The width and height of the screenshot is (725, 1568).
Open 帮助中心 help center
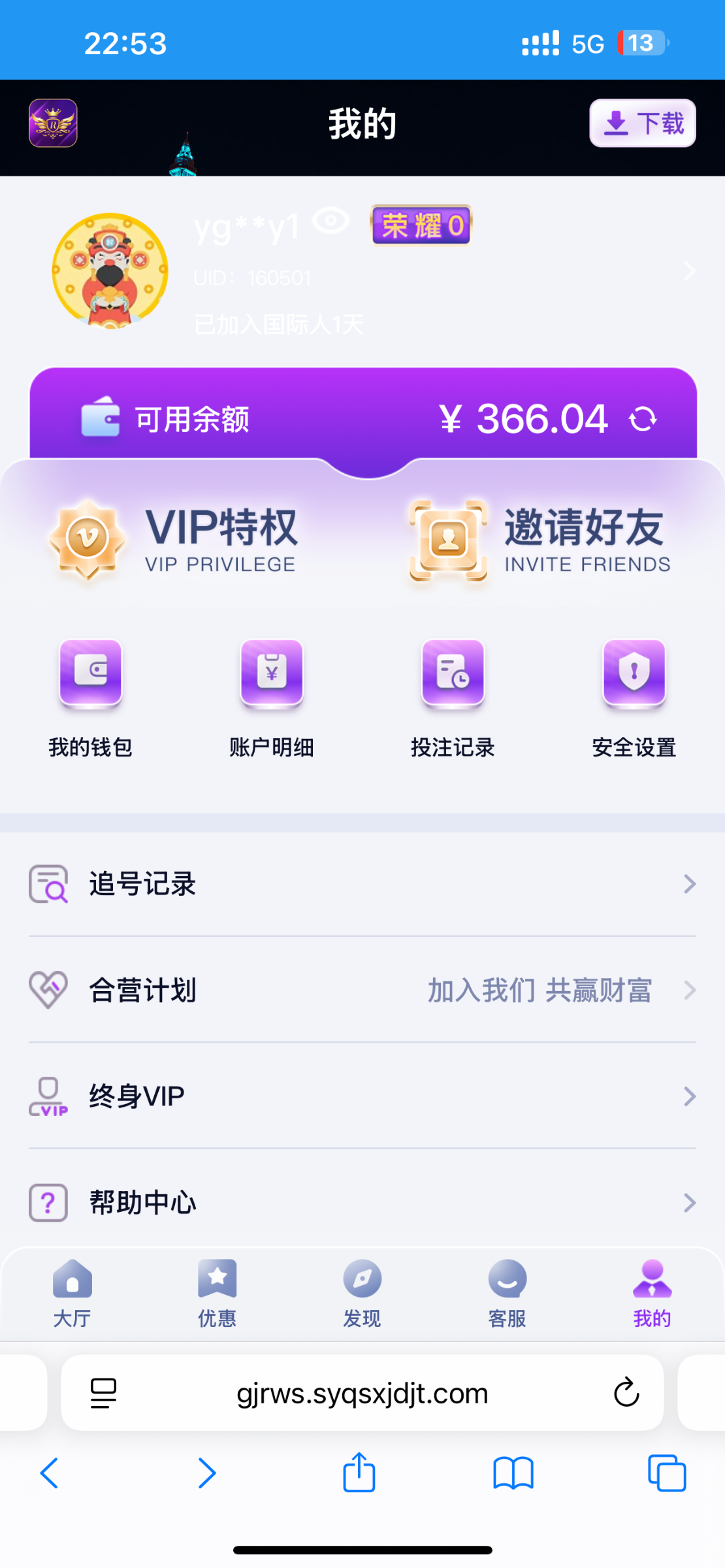coord(362,1202)
